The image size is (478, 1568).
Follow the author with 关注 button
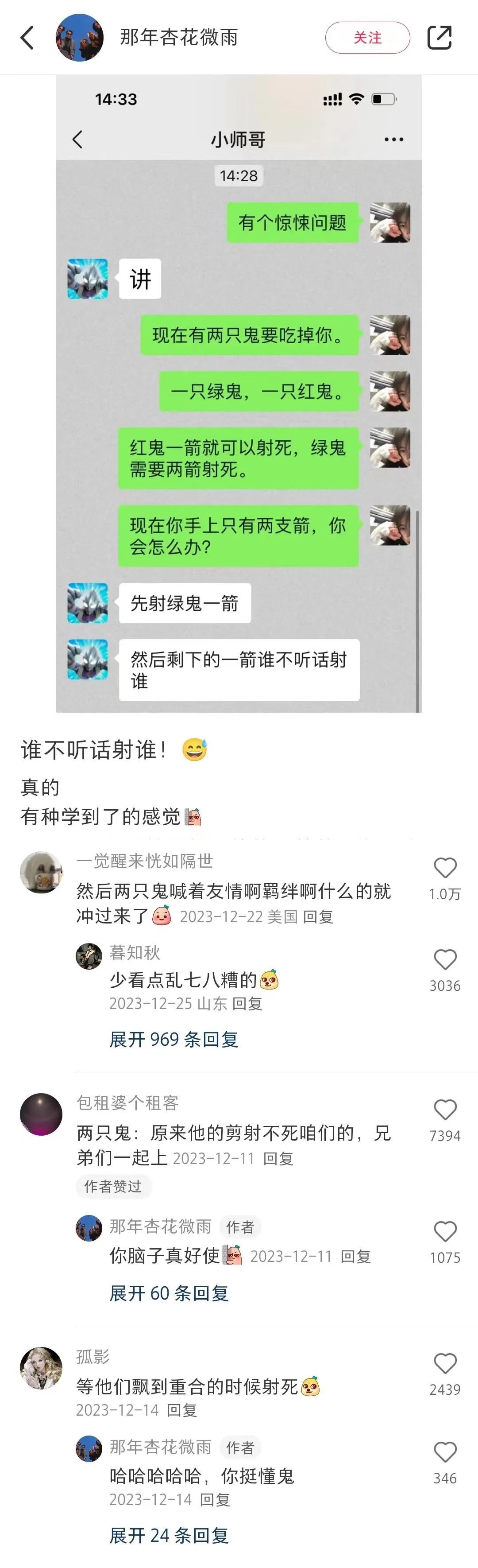[367, 38]
